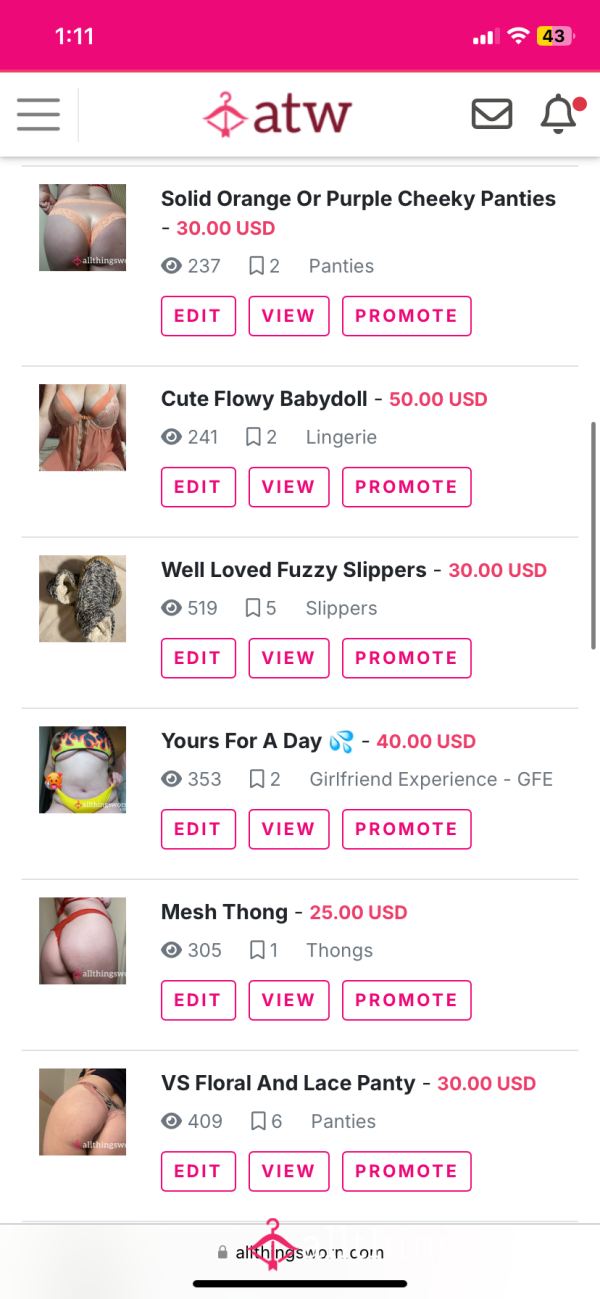Viewport: 600px width, 1299px height.
Task: Open the messages envelope icon
Action: tap(491, 114)
